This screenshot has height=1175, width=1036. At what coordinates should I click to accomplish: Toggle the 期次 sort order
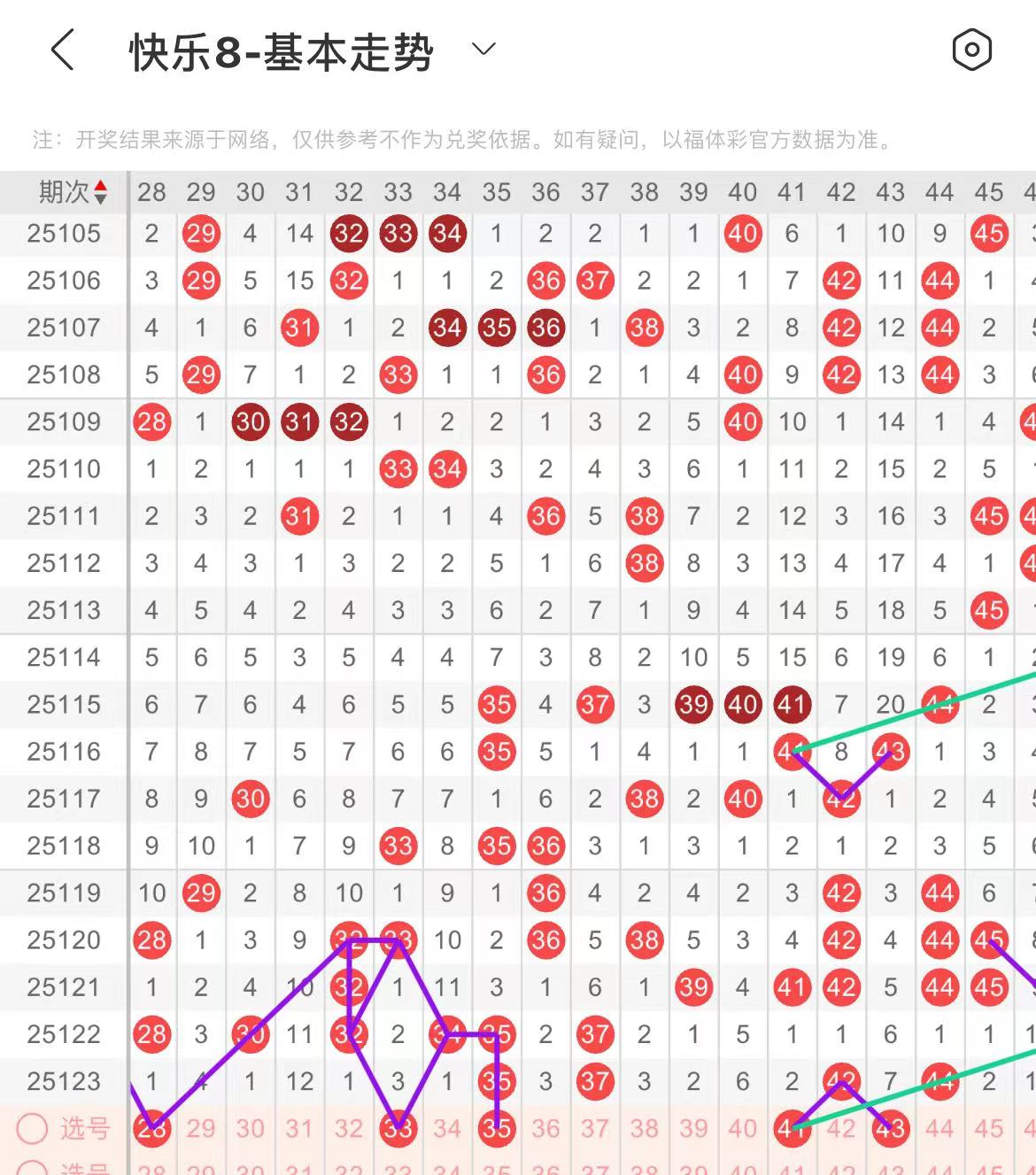pos(100,192)
